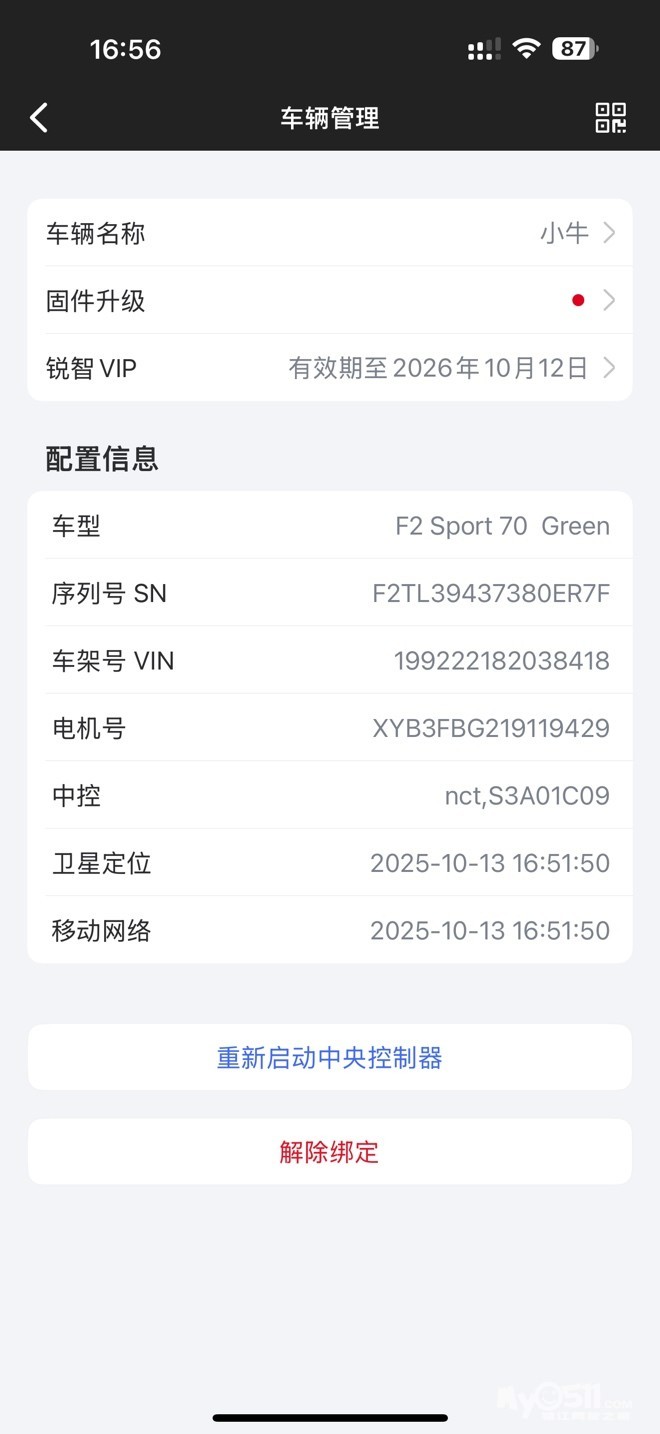Go back from vehicle management
The image size is (660, 1434).
coord(39,118)
